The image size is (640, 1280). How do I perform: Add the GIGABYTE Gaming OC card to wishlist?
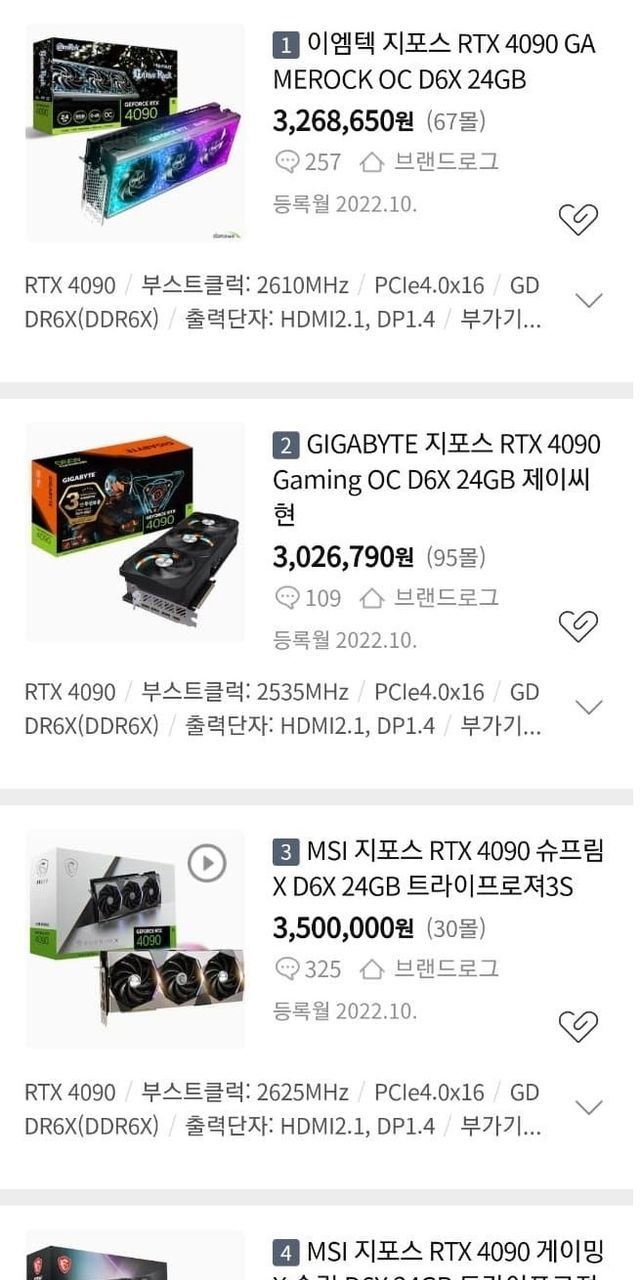coord(577,625)
